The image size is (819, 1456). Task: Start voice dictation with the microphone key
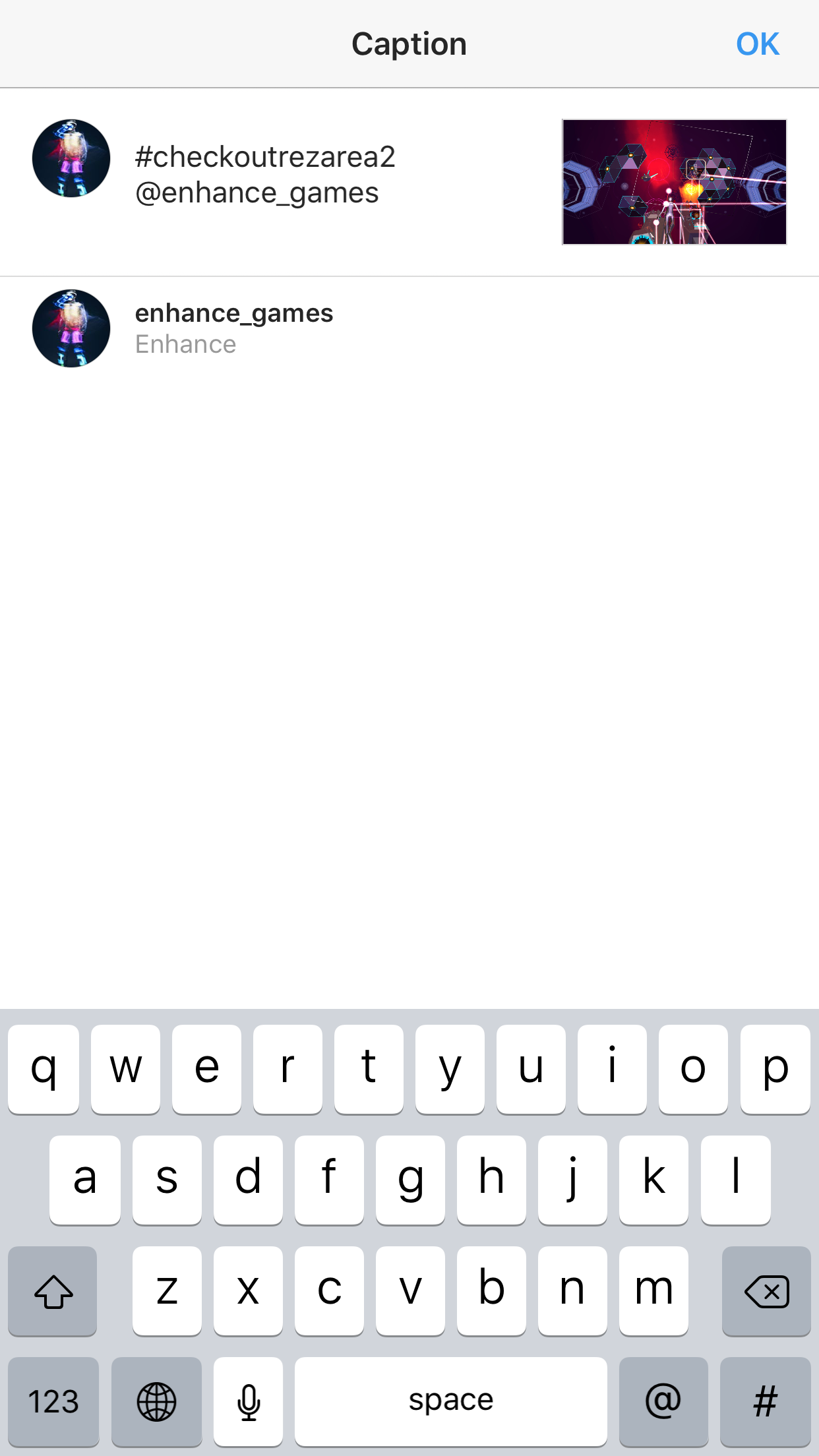coord(249,1401)
